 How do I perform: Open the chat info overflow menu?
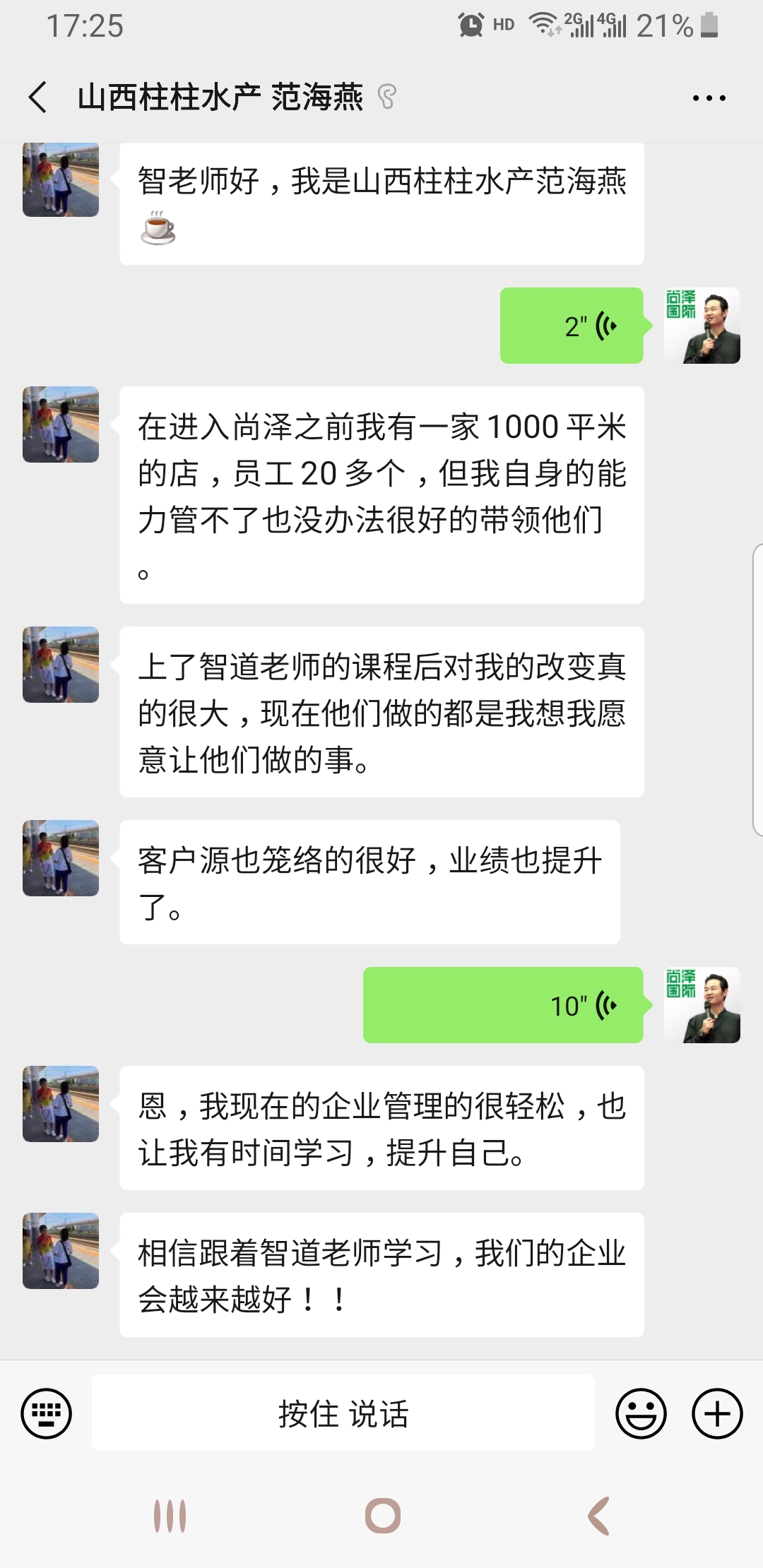709,98
